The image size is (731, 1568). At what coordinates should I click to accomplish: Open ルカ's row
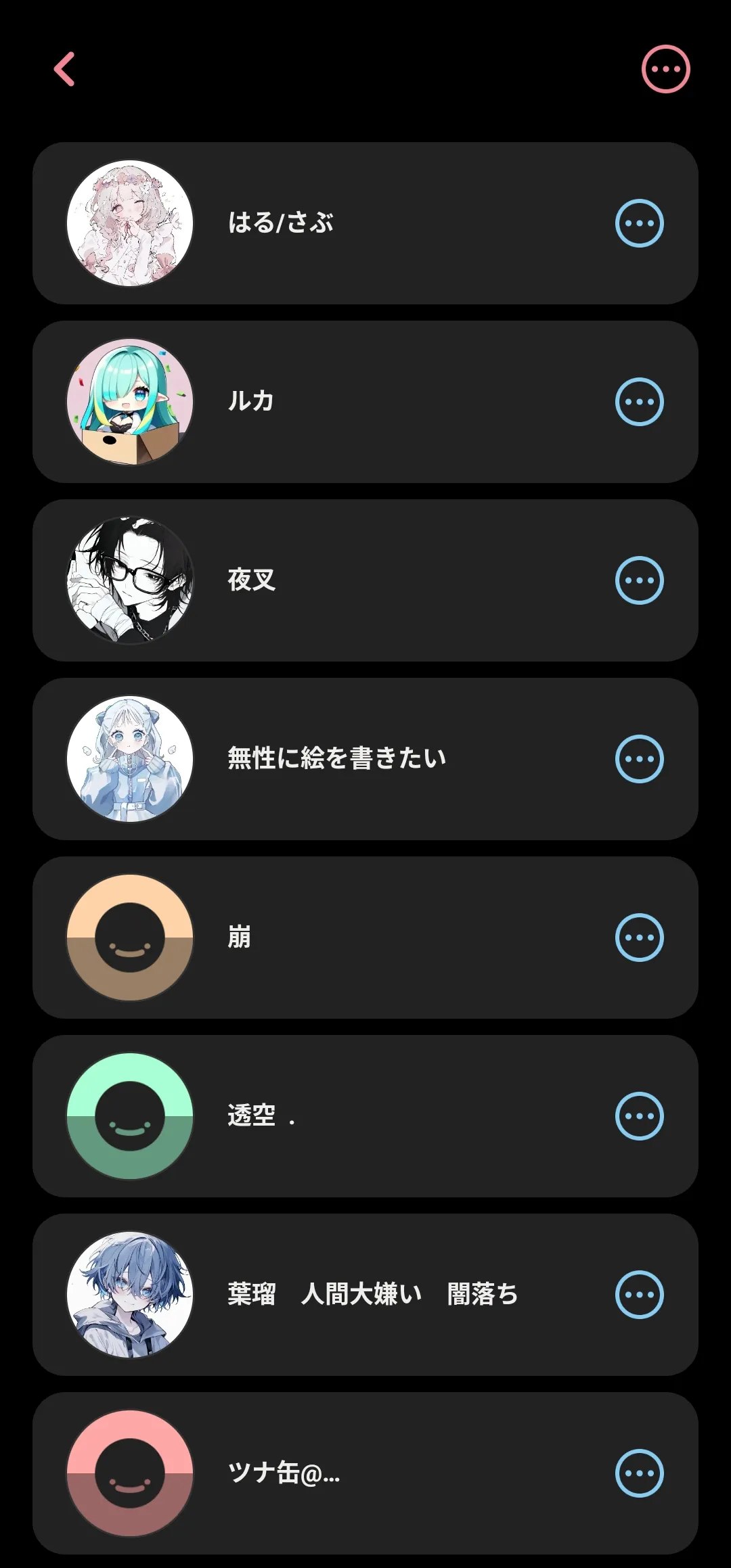tap(365, 402)
